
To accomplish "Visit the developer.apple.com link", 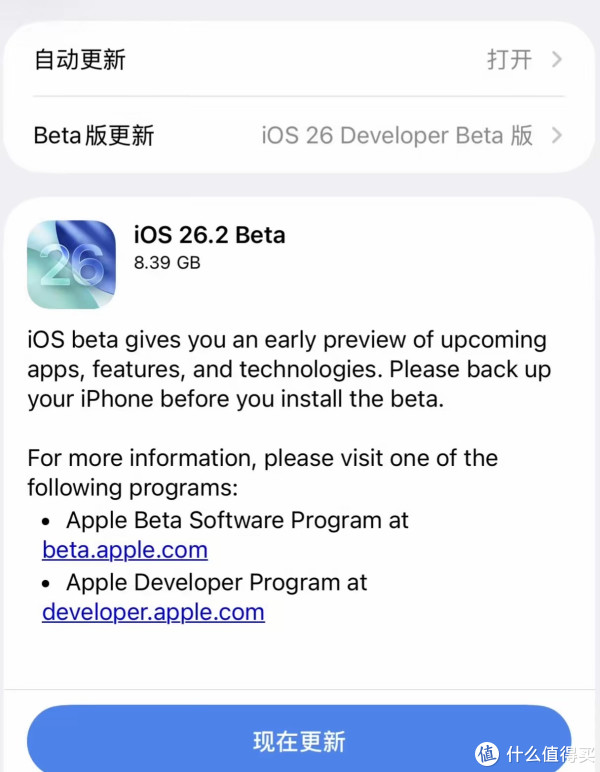I will [x=153, y=612].
